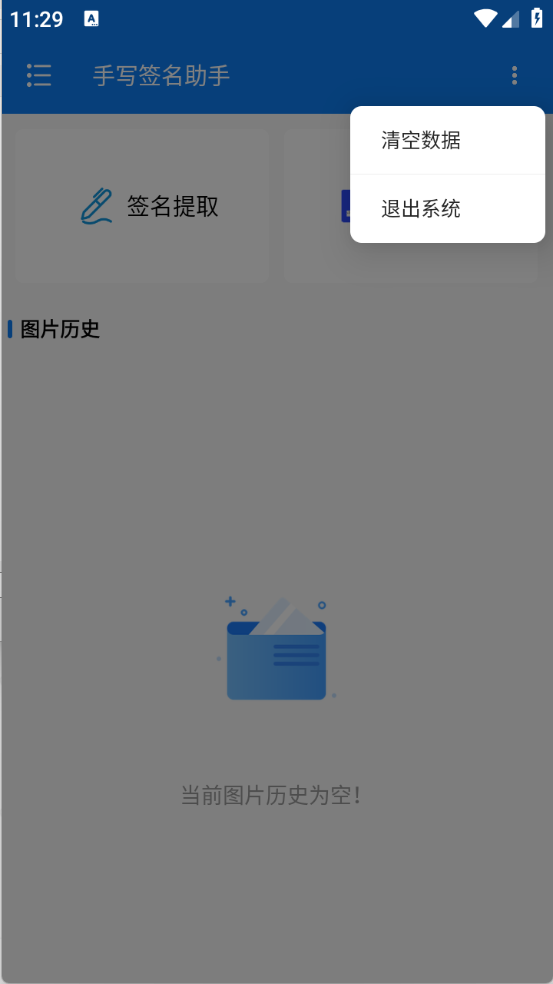
Task: Select 清空数据 to clear data
Action: click(447, 141)
